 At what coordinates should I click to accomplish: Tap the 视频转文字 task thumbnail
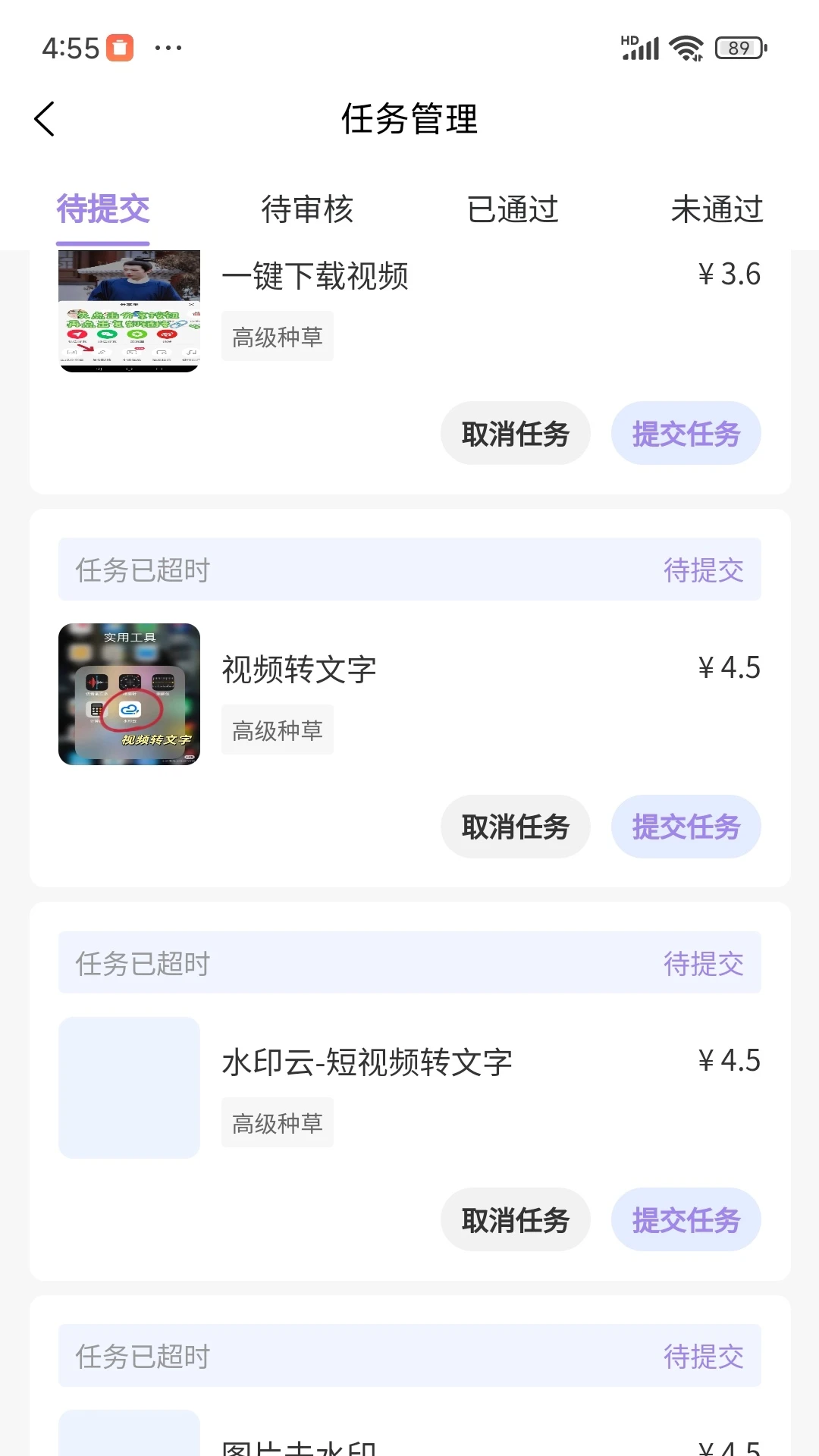129,694
